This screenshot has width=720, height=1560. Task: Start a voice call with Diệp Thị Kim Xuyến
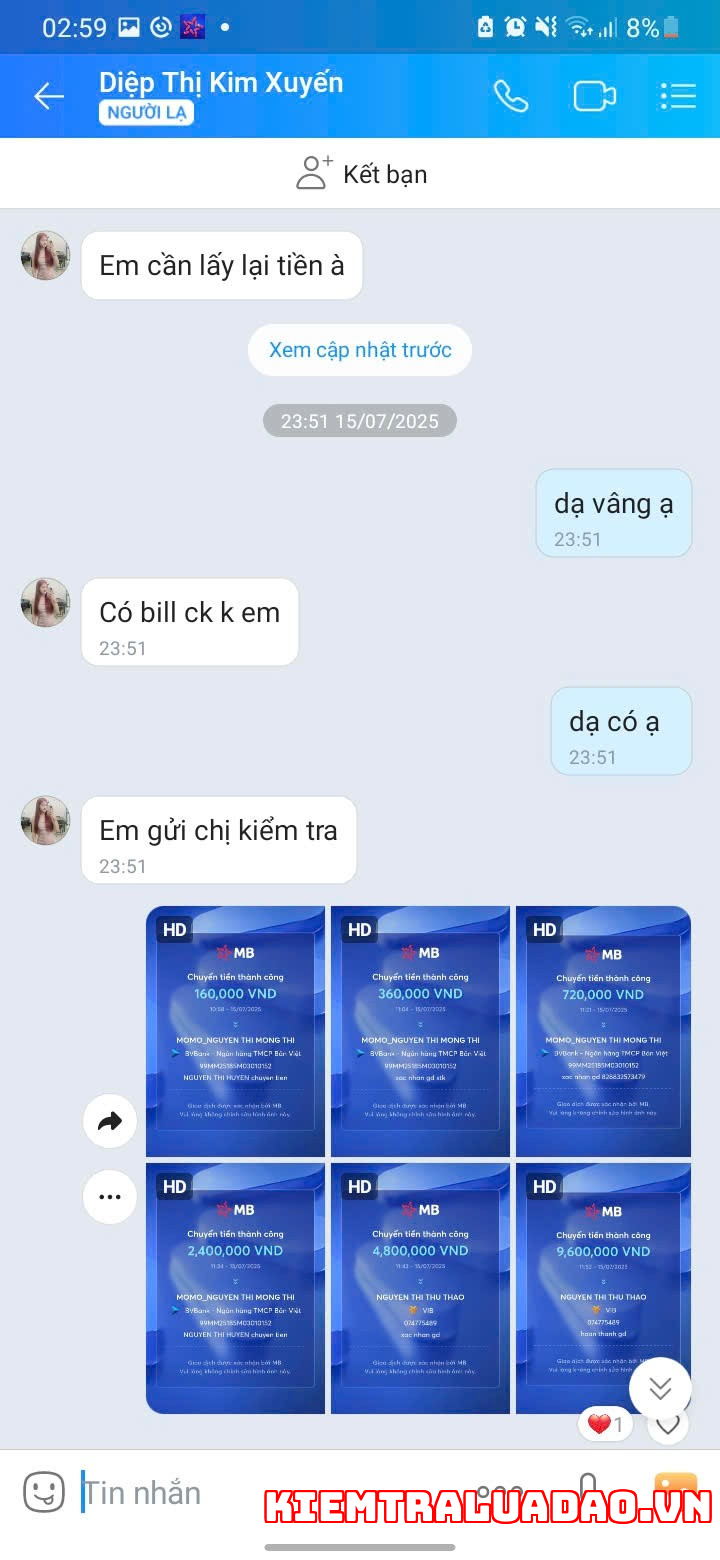click(511, 96)
